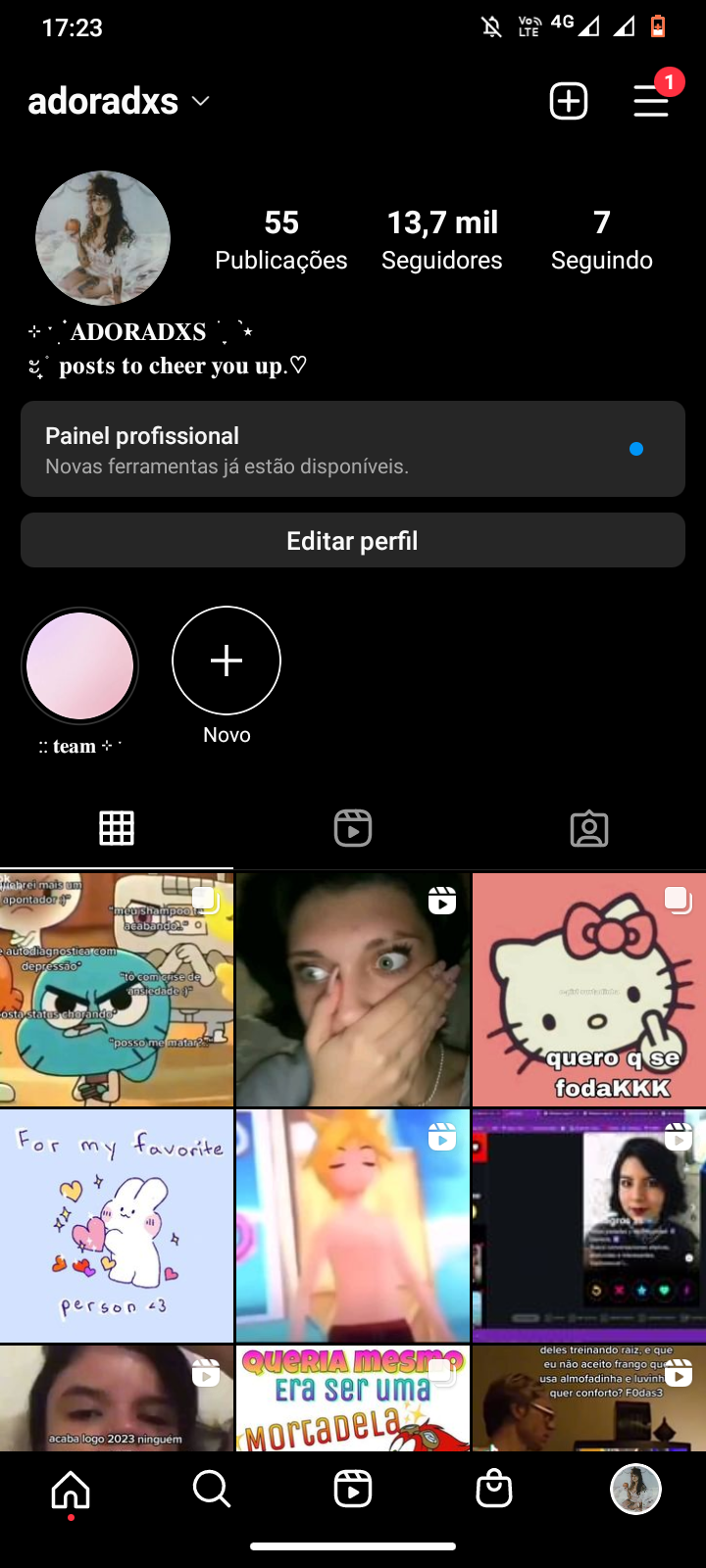The width and height of the screenshot is (706, 1568).
Task: Add a new highlight with Novo
Action: [x=227, y=661]
